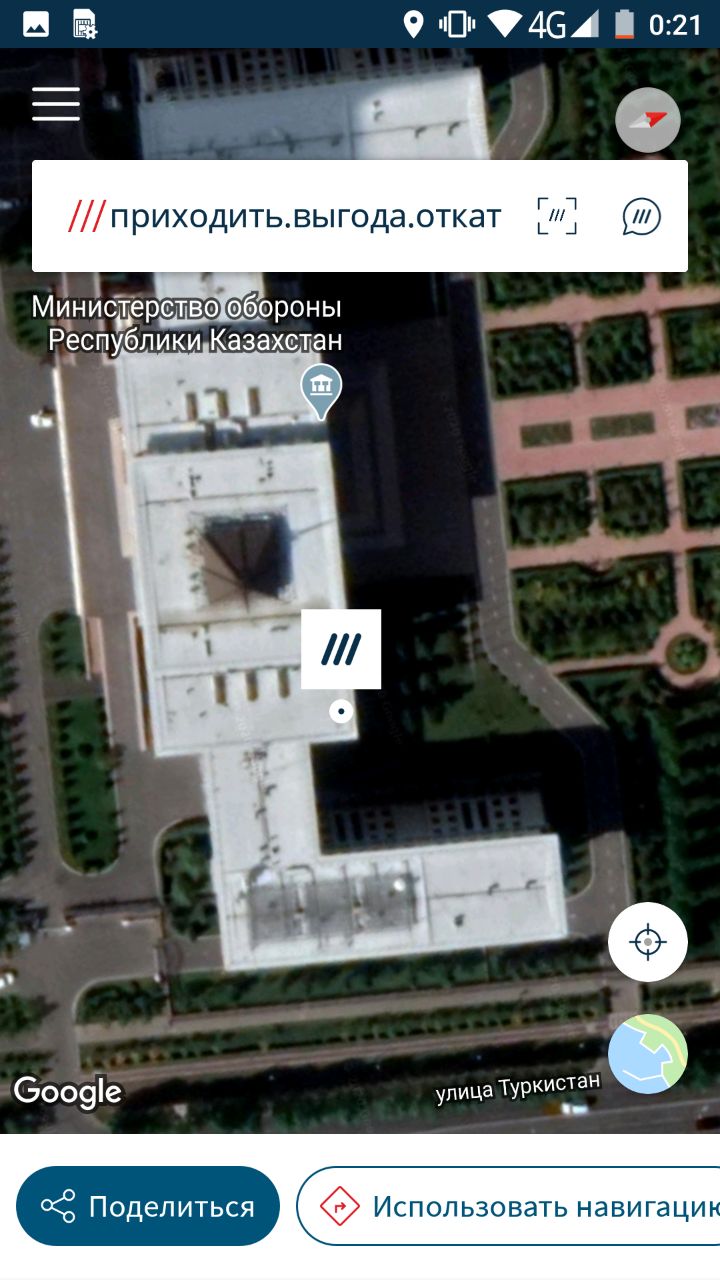Open Министерство обороны place marker
The width and height of the screenshot is (720, 1280).
(x=322, y=390)
